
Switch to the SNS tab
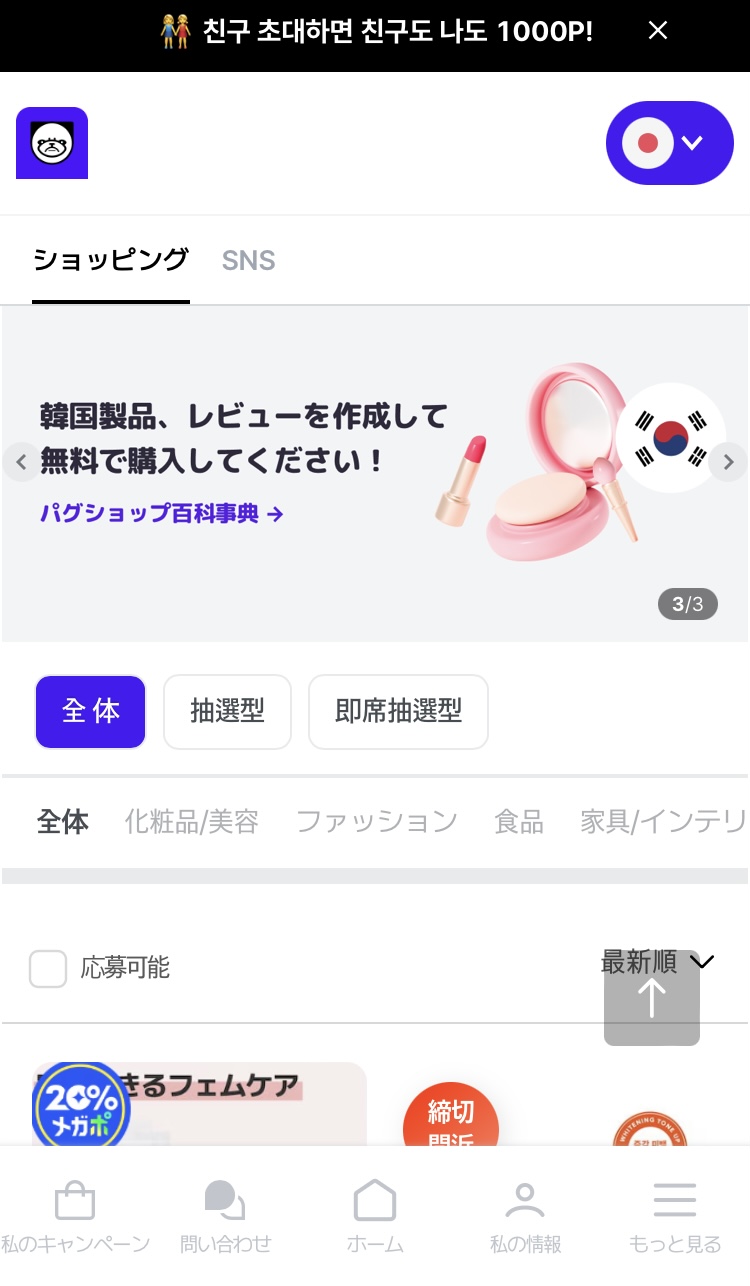(248, 260)
